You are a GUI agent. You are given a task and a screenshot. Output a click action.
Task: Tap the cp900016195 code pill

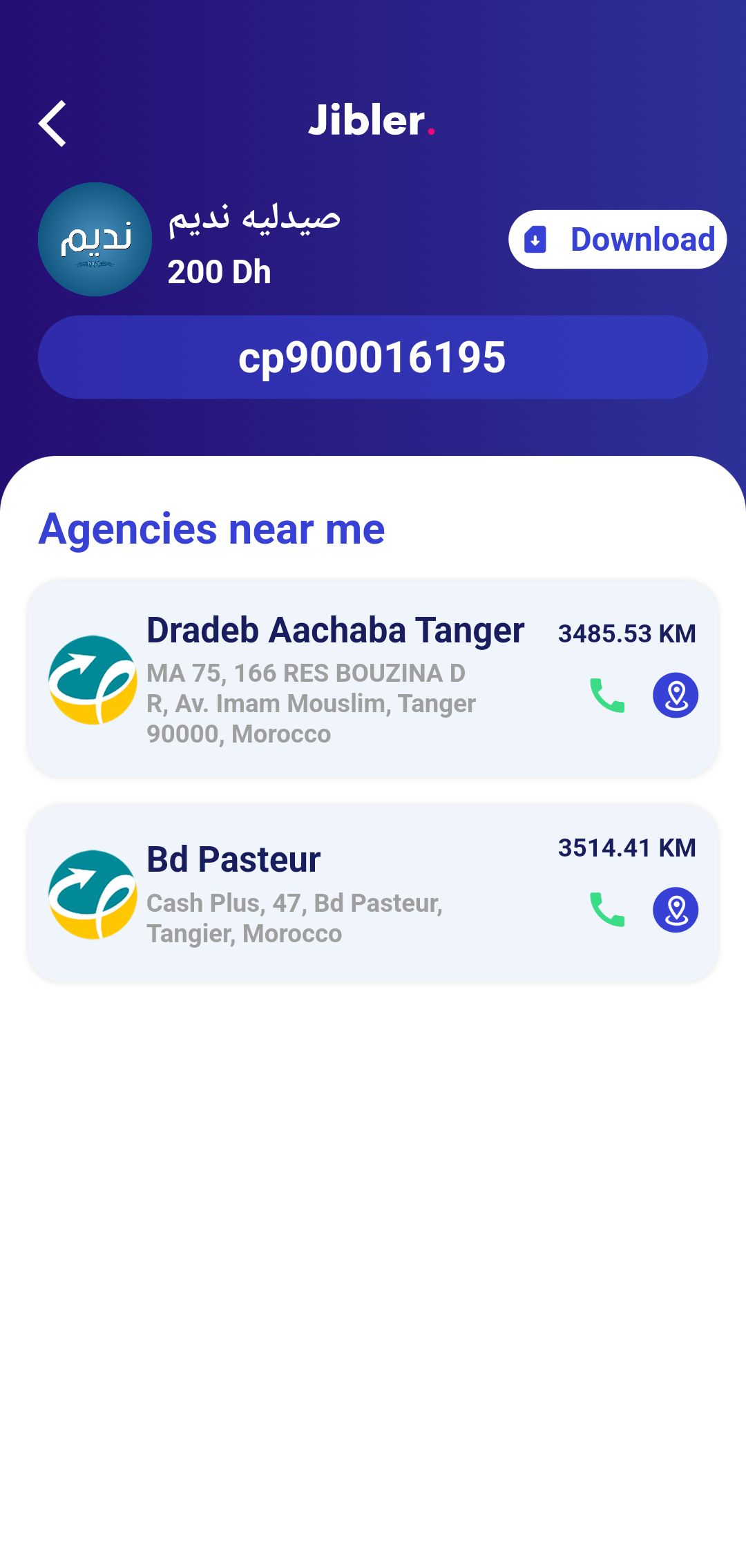[373, 357]
